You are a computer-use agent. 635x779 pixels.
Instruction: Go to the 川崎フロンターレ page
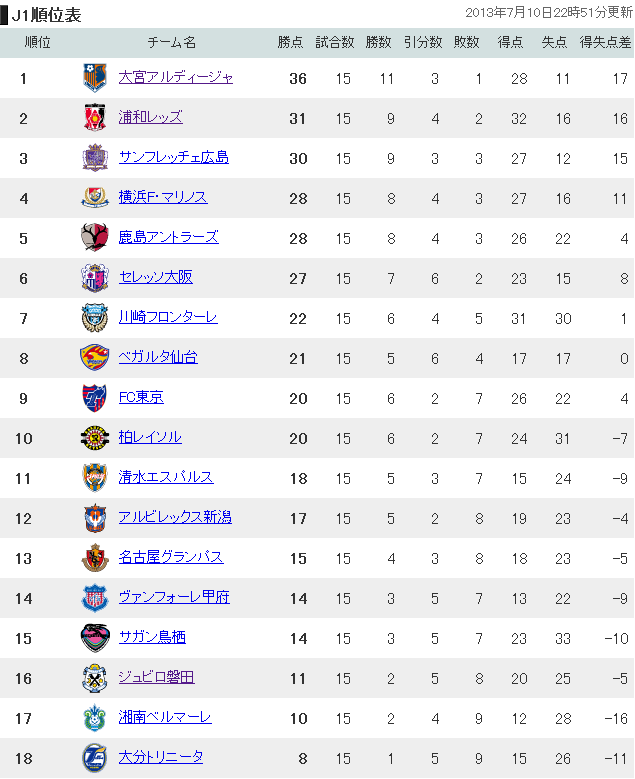pyautogui.click(x=168, y=317)
